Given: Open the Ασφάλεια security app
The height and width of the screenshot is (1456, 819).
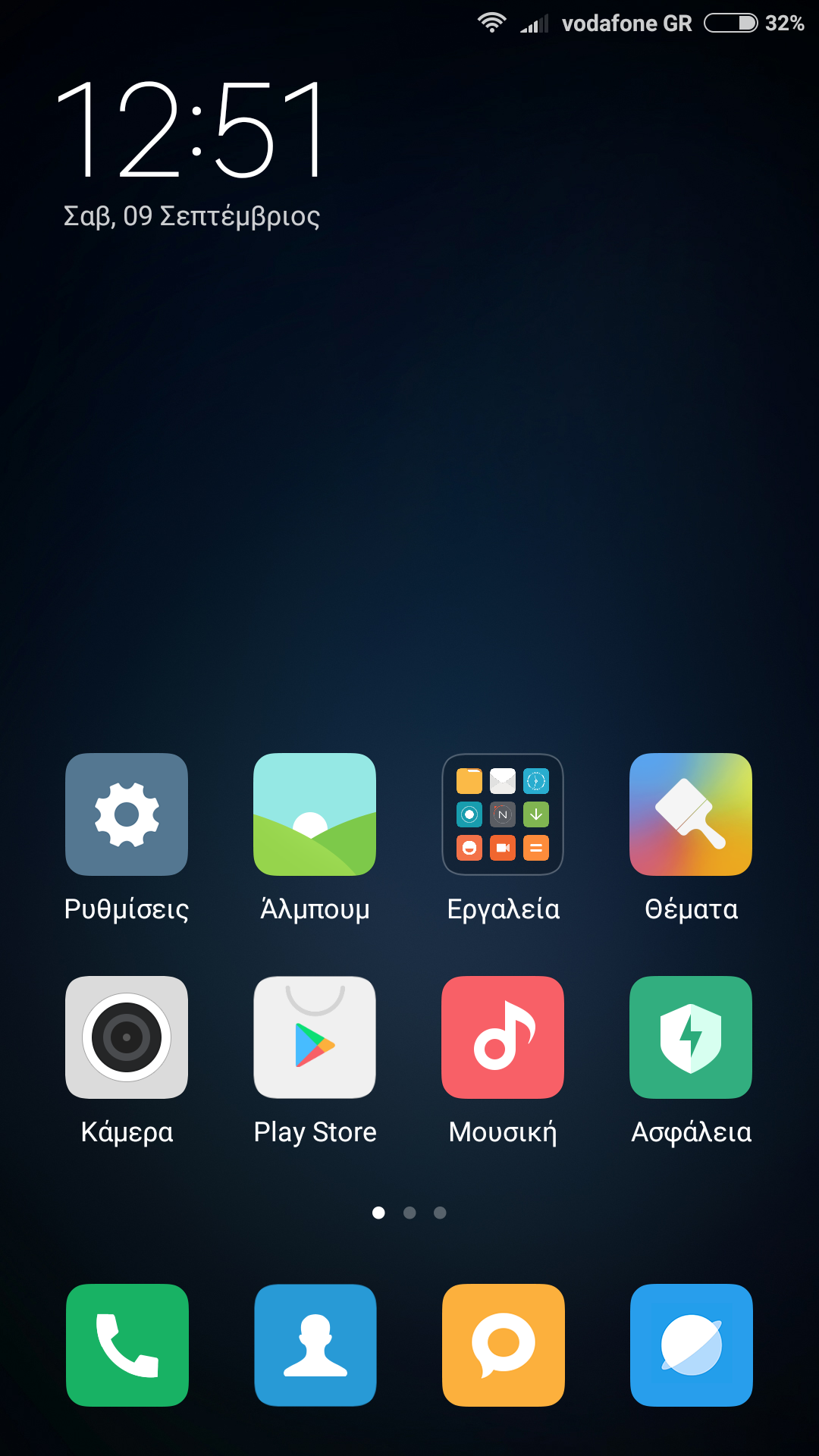Looking at the screenshot, I should [x=691, y=1037].
